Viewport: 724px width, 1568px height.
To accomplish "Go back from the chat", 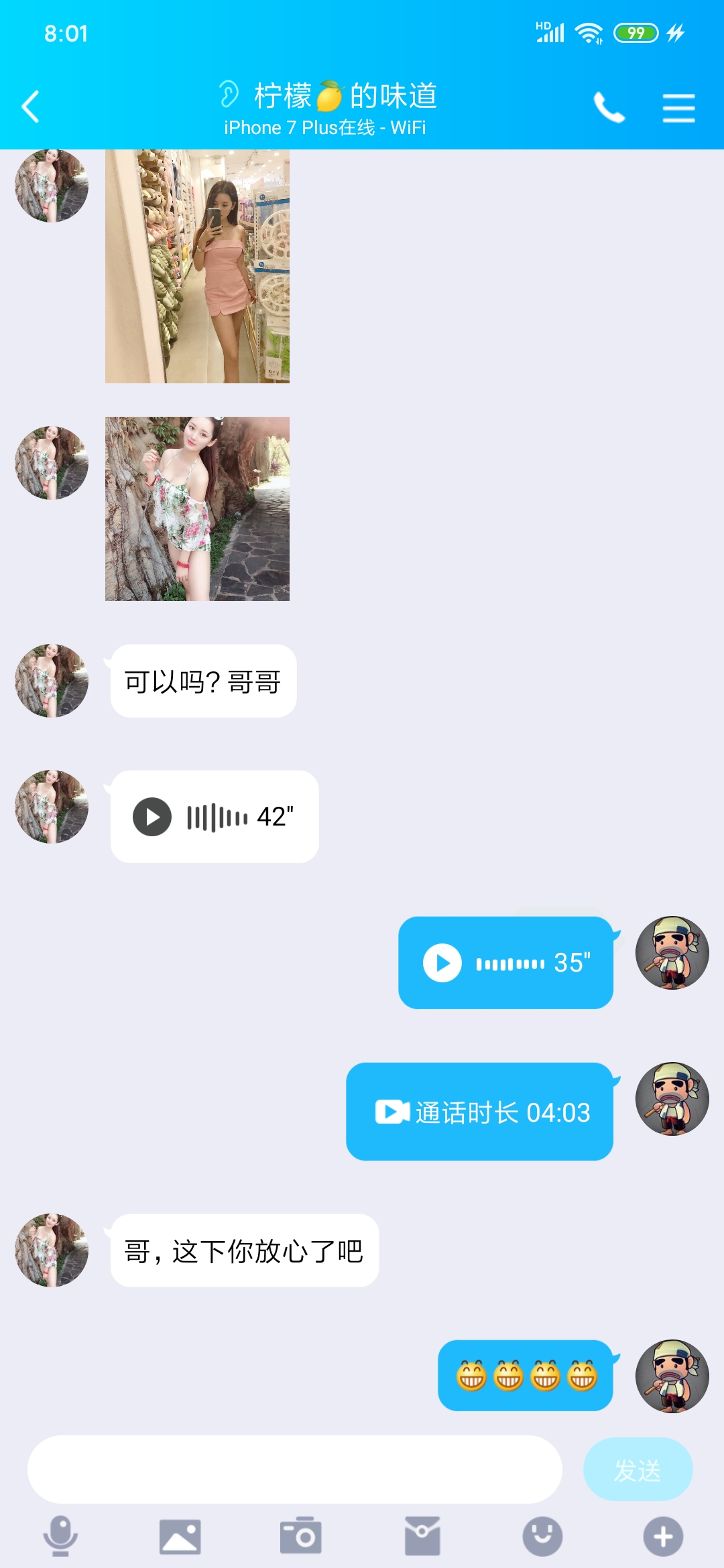I will tap(31, 107).
